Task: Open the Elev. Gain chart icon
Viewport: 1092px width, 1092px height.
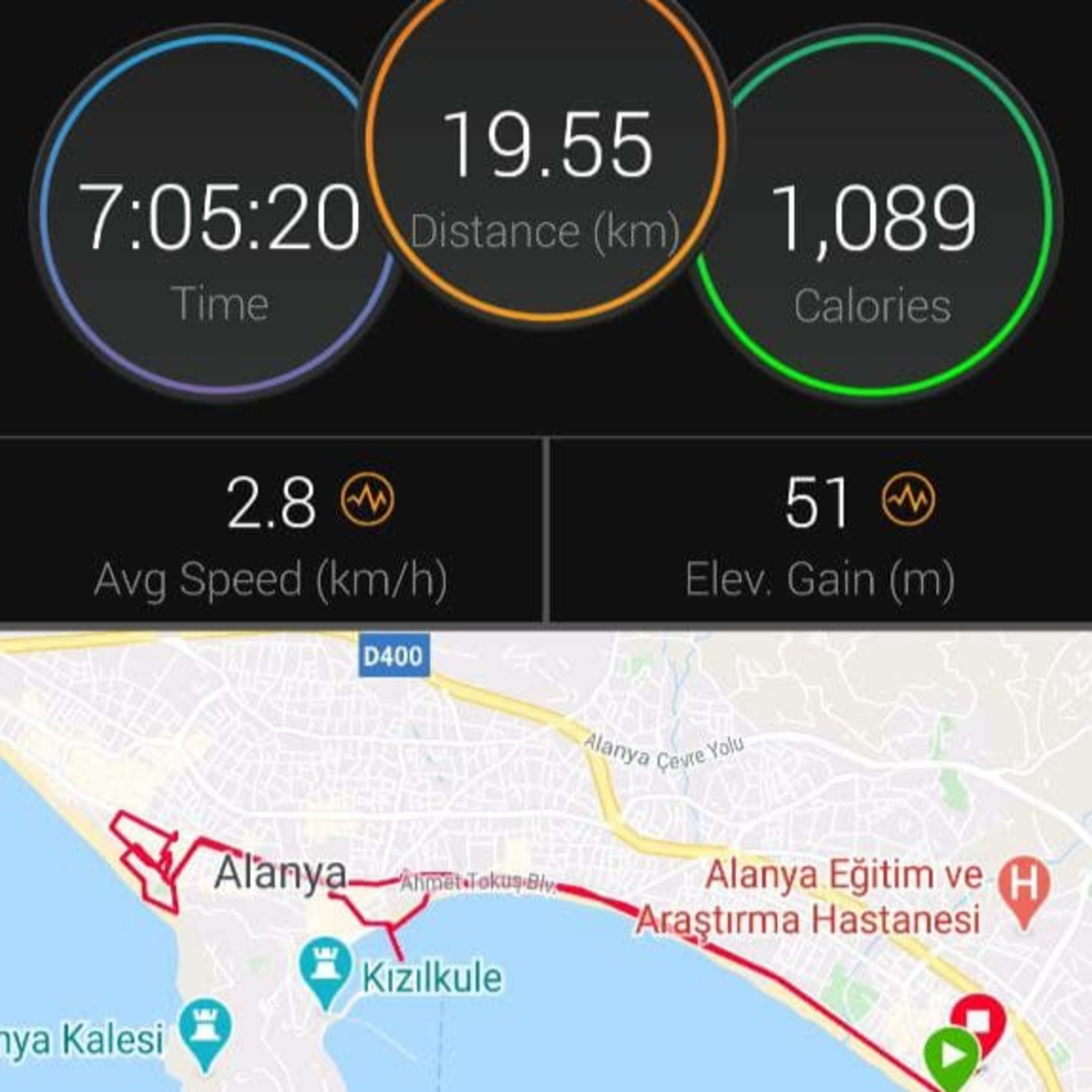Action: [x=908, y=499]
